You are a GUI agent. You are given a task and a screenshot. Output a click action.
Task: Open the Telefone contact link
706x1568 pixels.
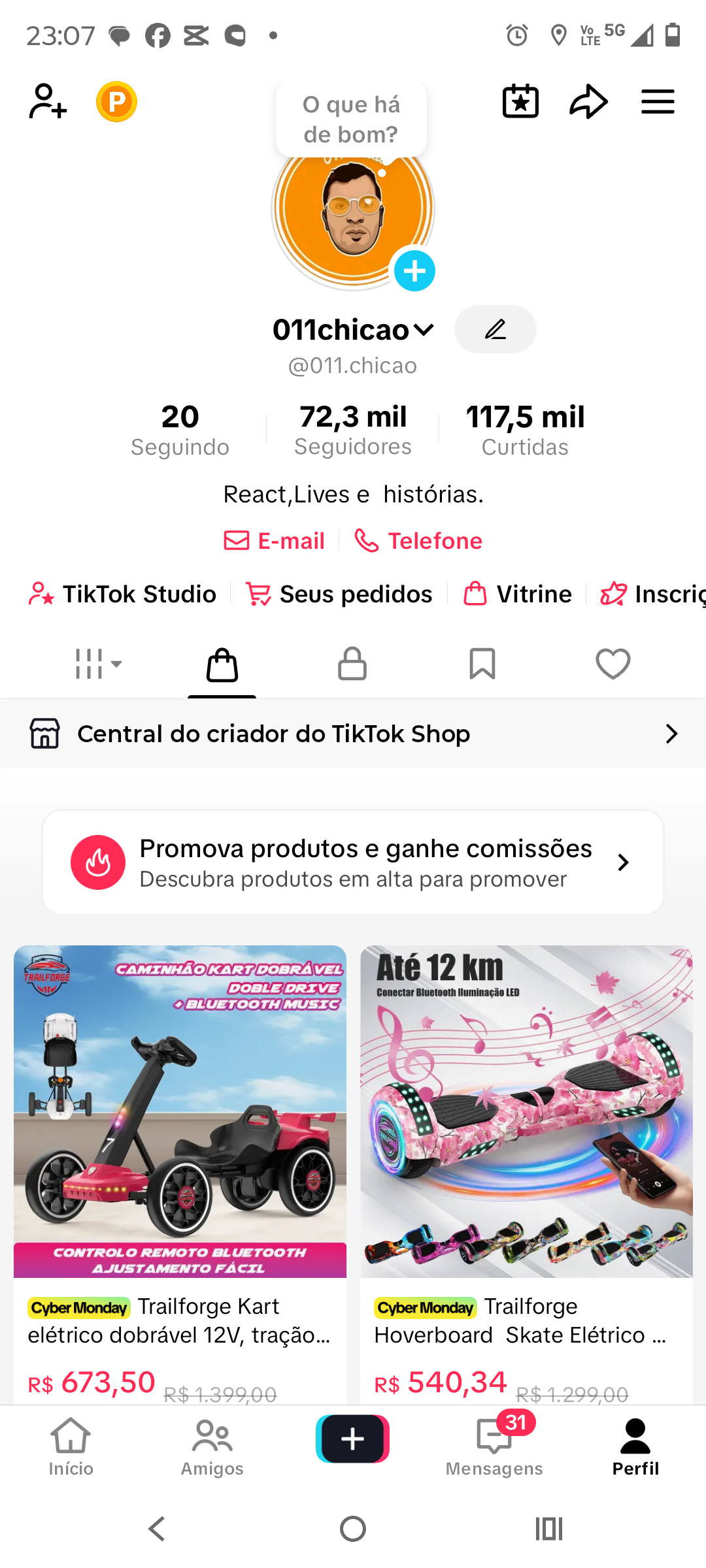(x=418, y=541)
